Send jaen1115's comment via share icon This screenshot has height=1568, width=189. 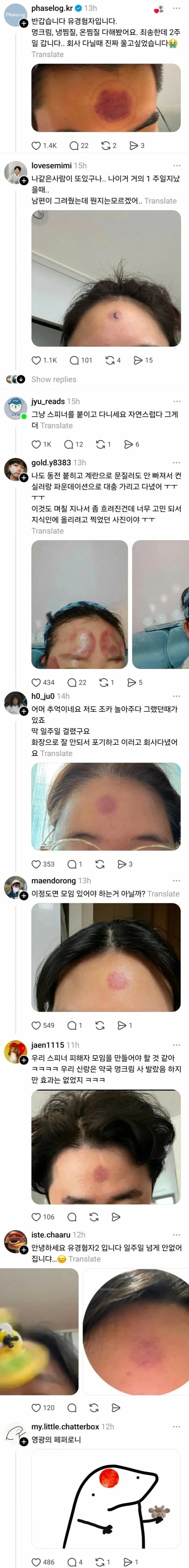[116, 1217]
